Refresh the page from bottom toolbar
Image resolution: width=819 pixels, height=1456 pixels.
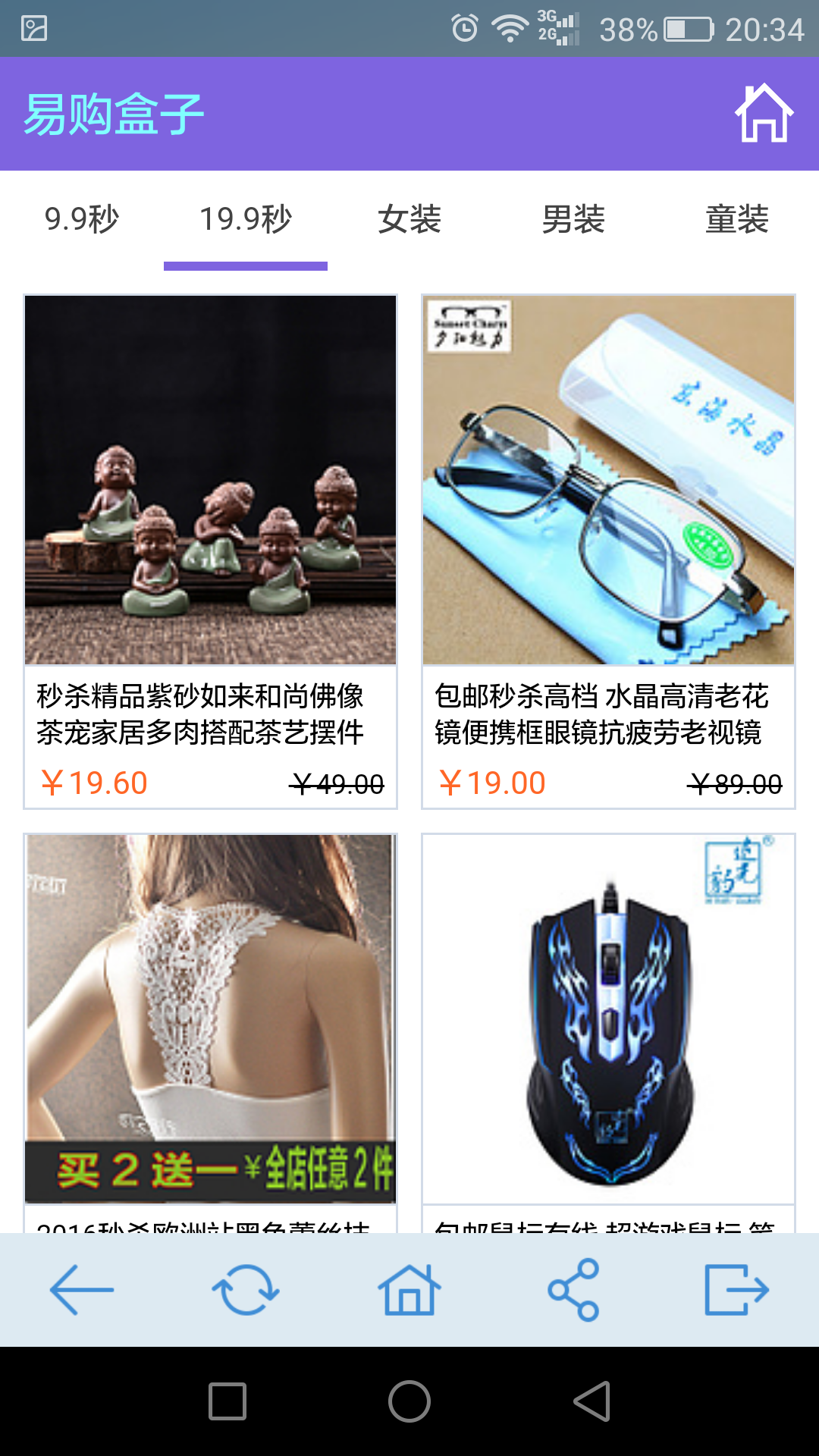(246, 1289)
